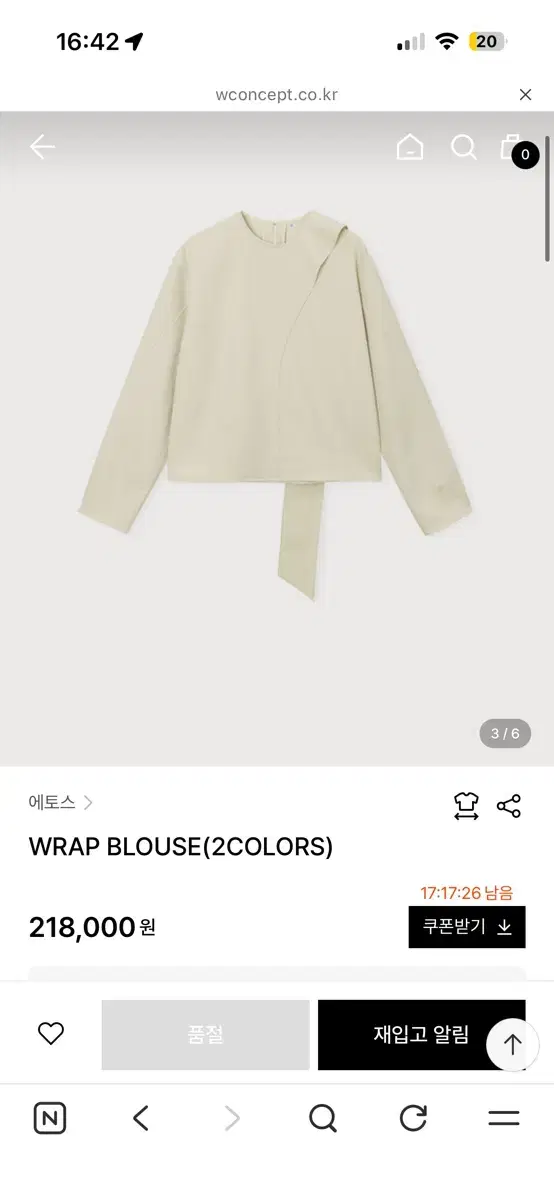Go back with the white arrow
The height and width of the screenshot is (1200, 554).
pos(42,148)
